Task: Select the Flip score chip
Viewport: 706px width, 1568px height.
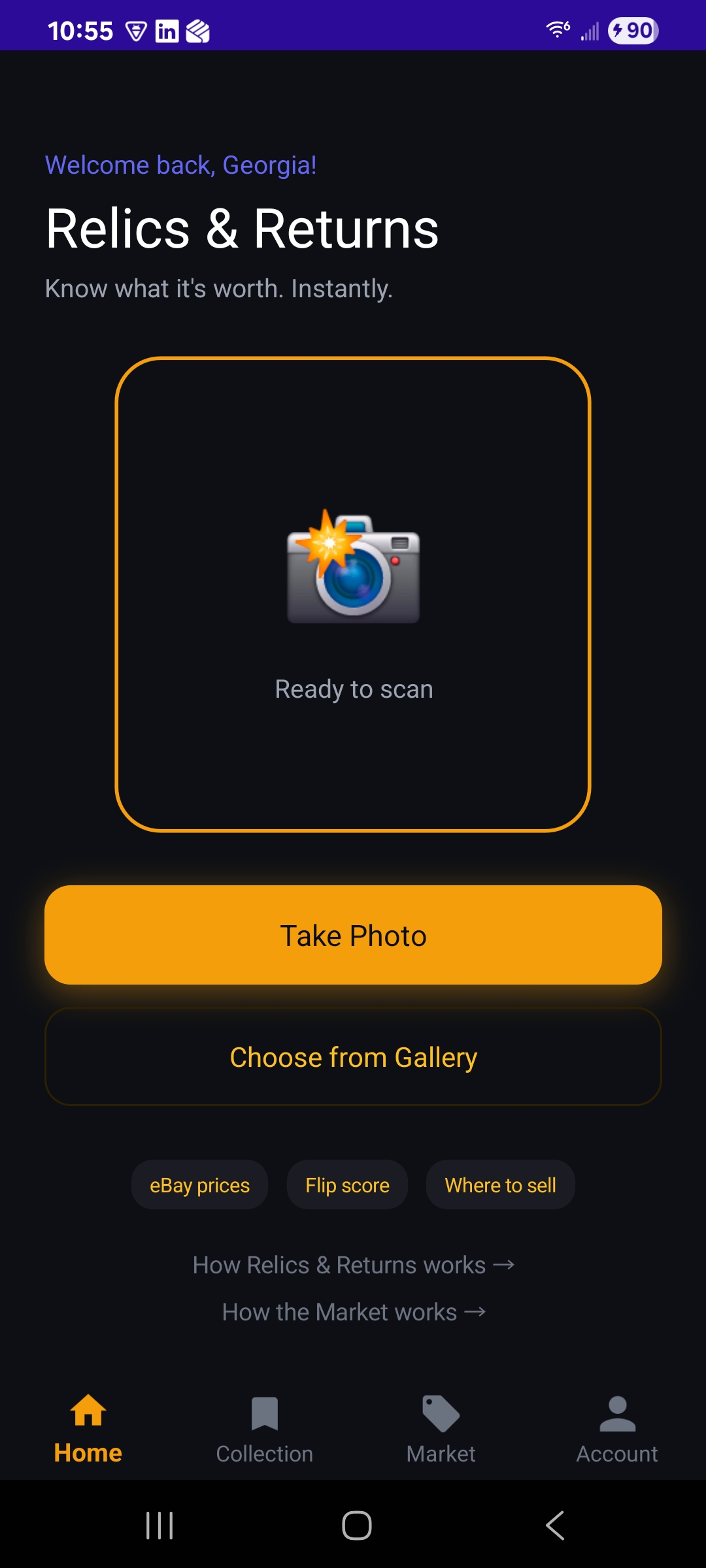Action: pyautogui.click(x=347, y=1184)
